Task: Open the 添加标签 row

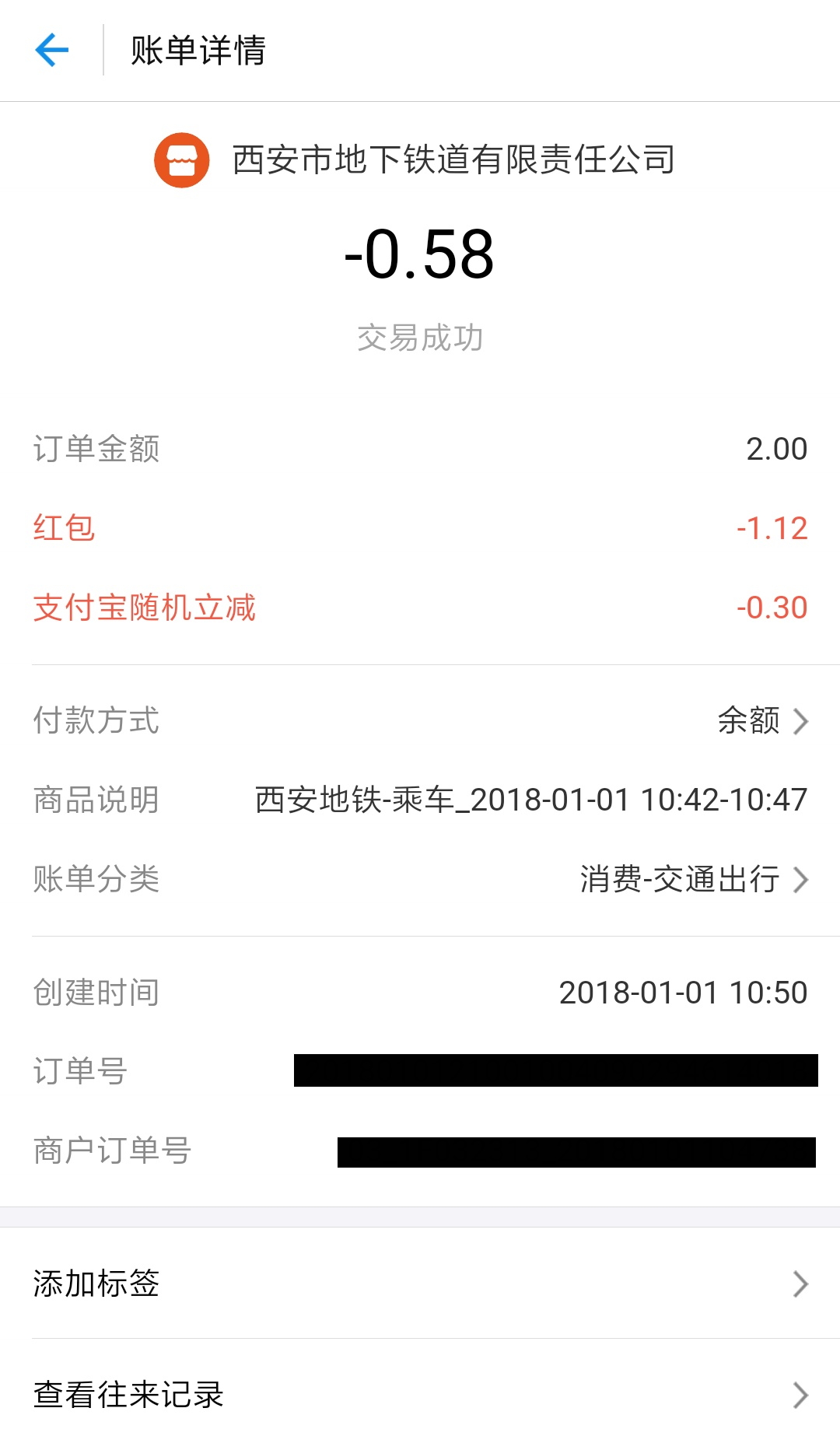Action: [420, 1284]
